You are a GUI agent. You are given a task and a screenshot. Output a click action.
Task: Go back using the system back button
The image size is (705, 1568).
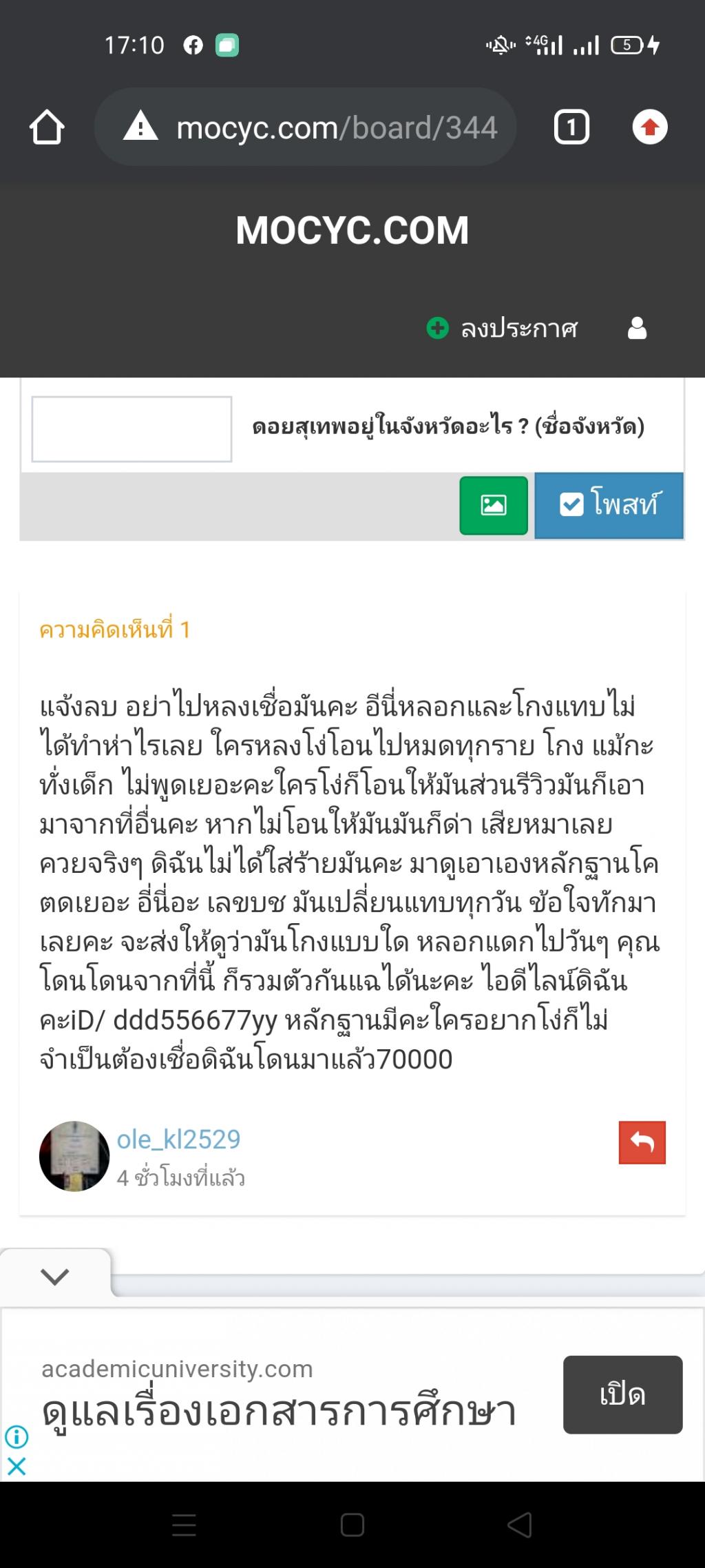pyautogui.click(x=520, y=1525)
